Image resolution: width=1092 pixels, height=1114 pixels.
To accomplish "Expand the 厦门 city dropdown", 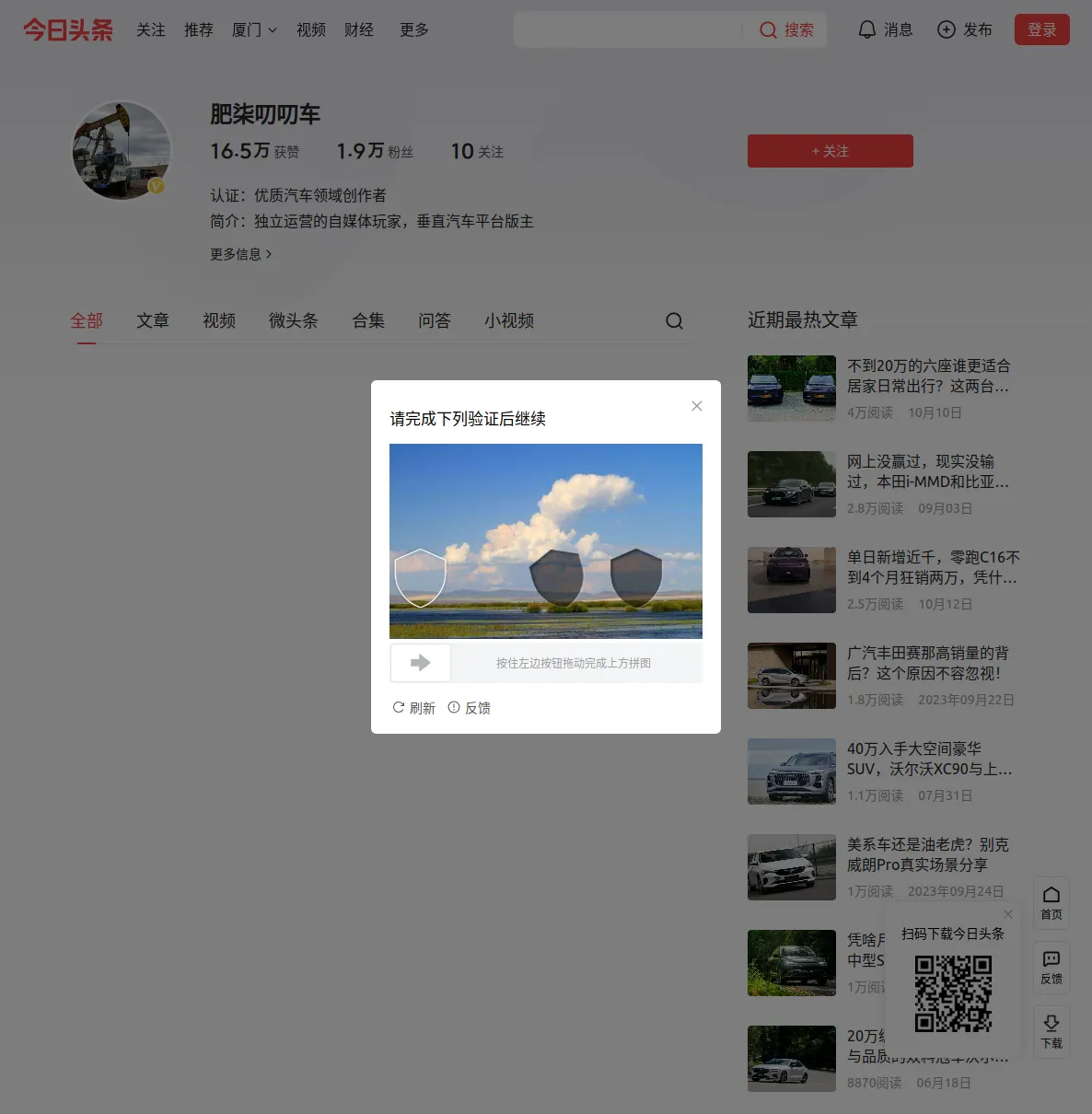I will [x=254, y=29].
